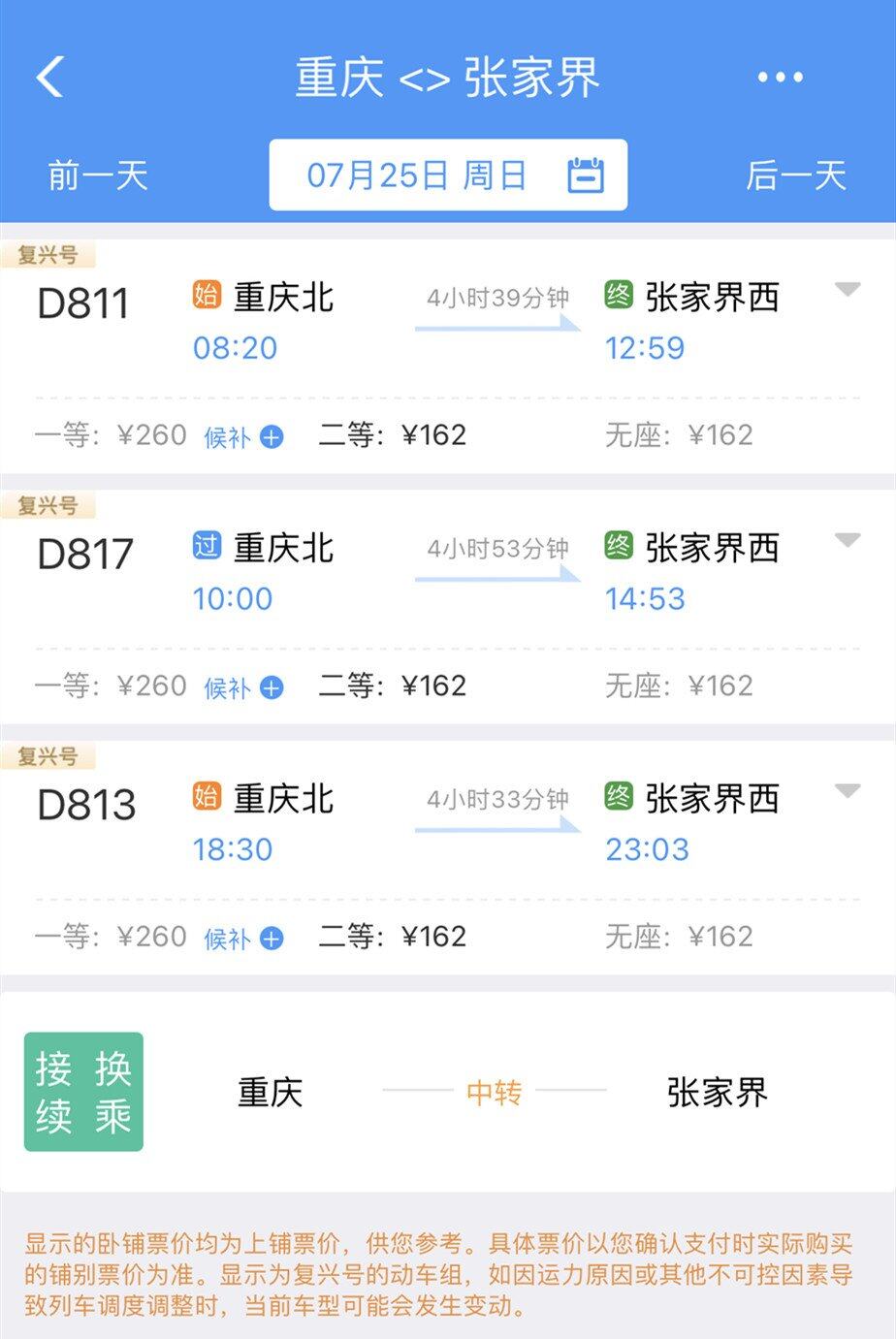Switch to previous day (前一天)
896x1339 pixels.
[x=98, y=176]
